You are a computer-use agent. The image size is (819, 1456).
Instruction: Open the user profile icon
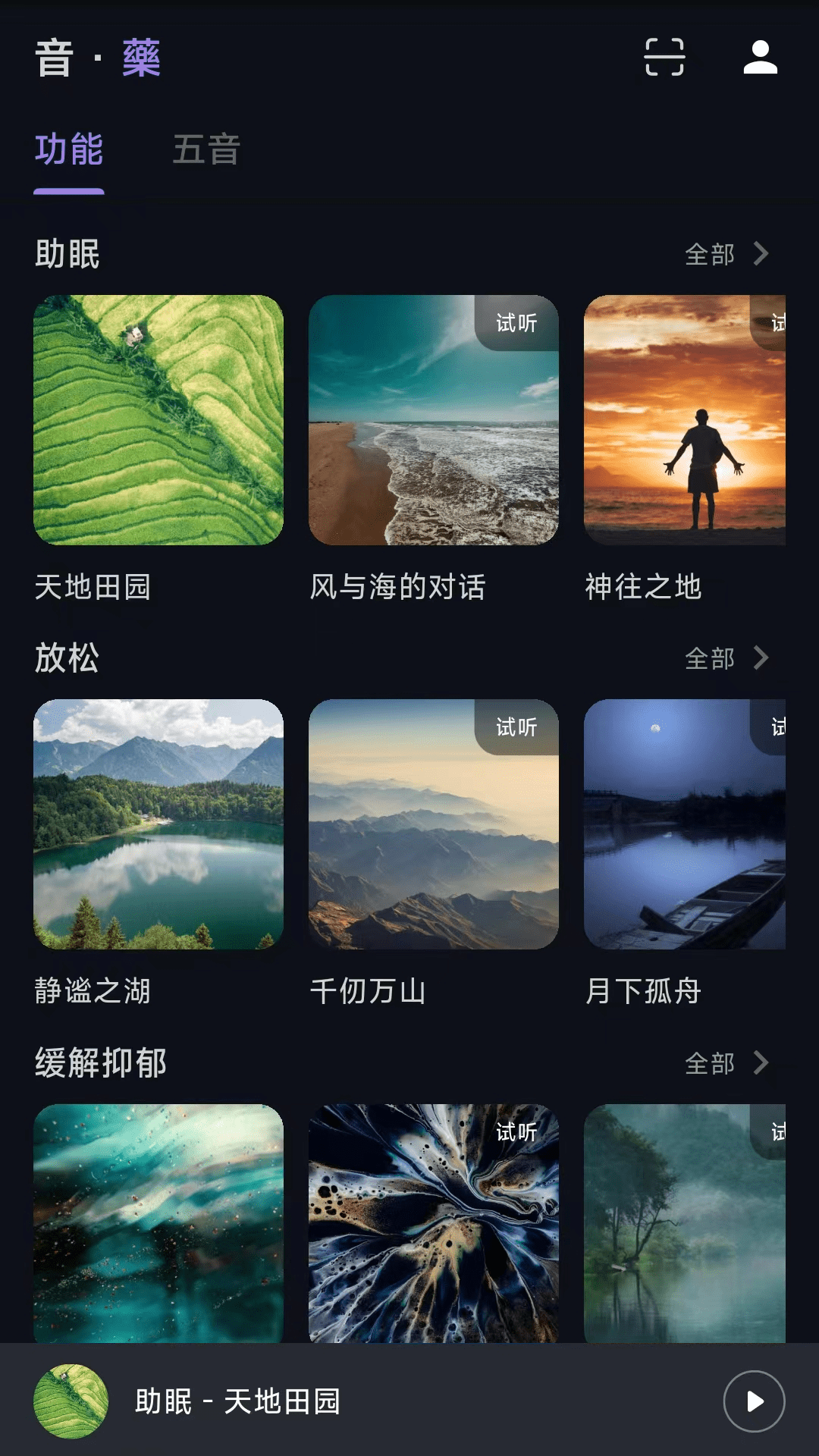pyautogui.click(x=762, y=57)
